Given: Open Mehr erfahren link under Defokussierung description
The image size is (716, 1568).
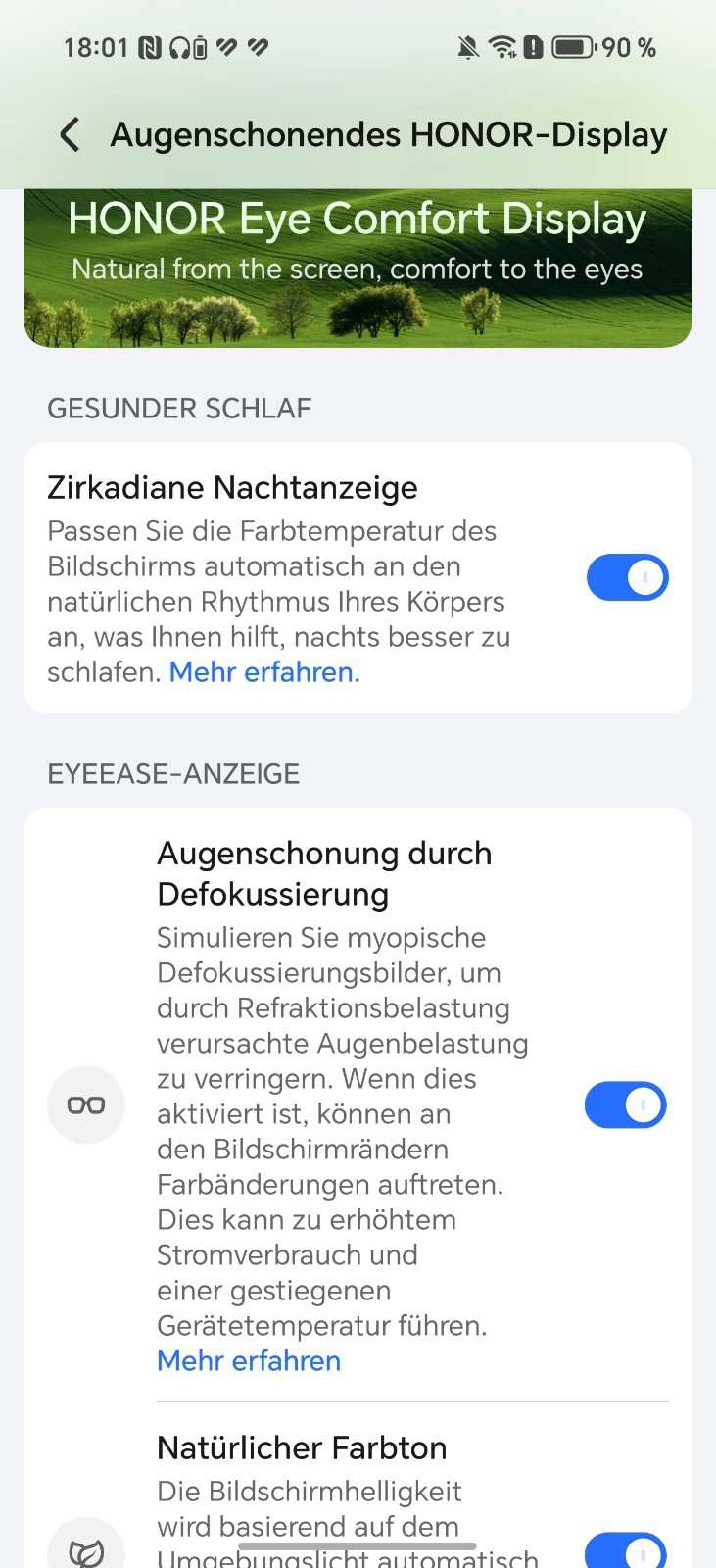Looking at the screenshot, I should click(249, 1361).
